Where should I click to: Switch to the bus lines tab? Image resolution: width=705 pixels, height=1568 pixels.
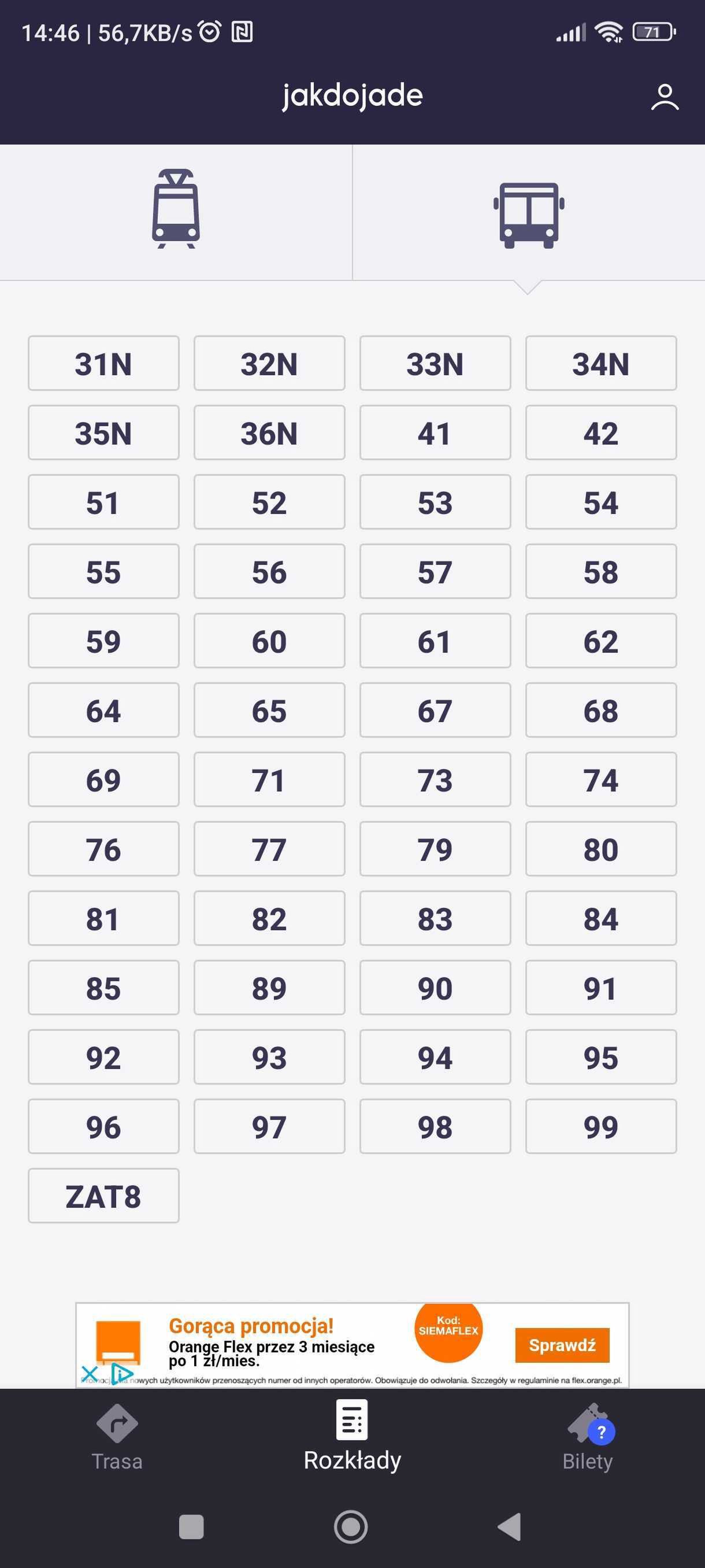[529, 212]
